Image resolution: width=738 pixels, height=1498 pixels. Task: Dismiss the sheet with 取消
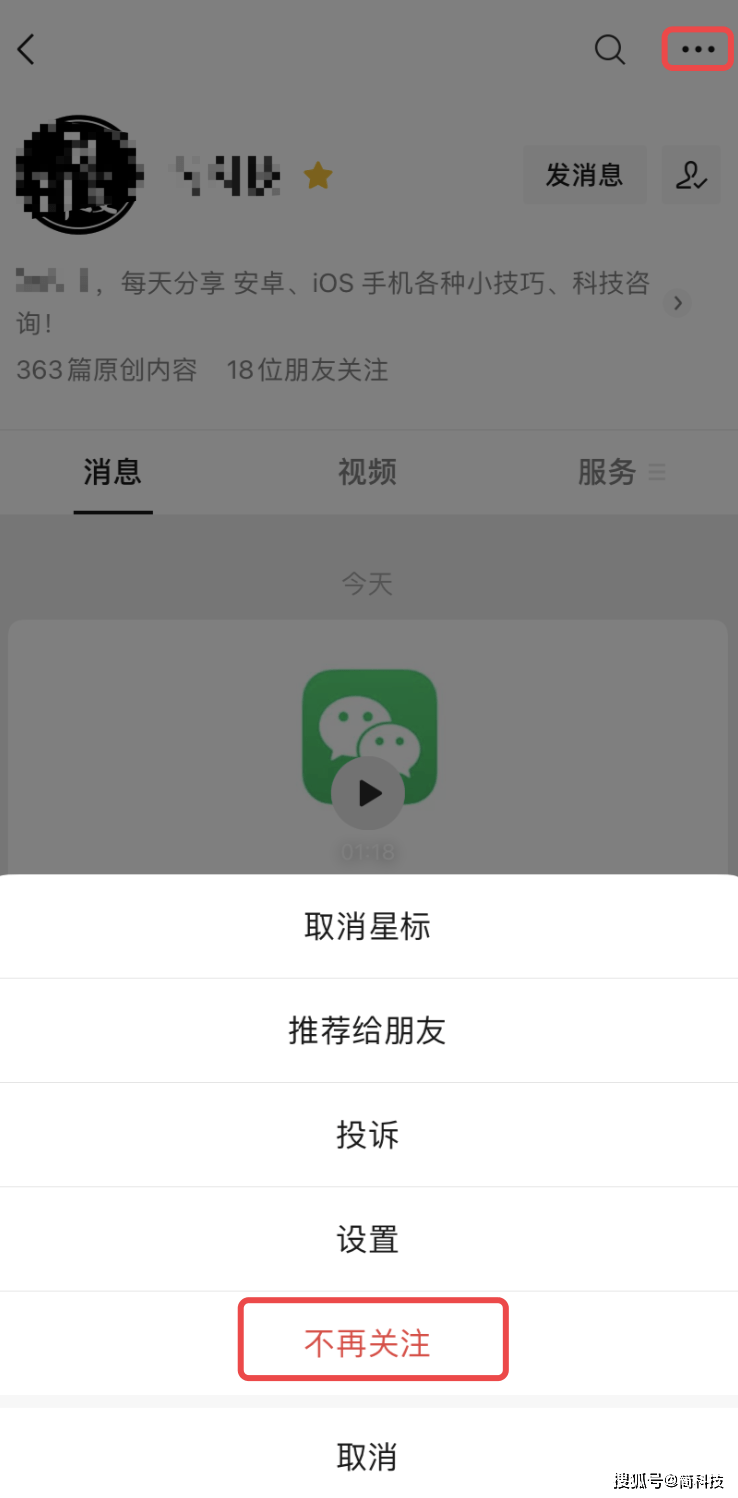coord(367,1457)
